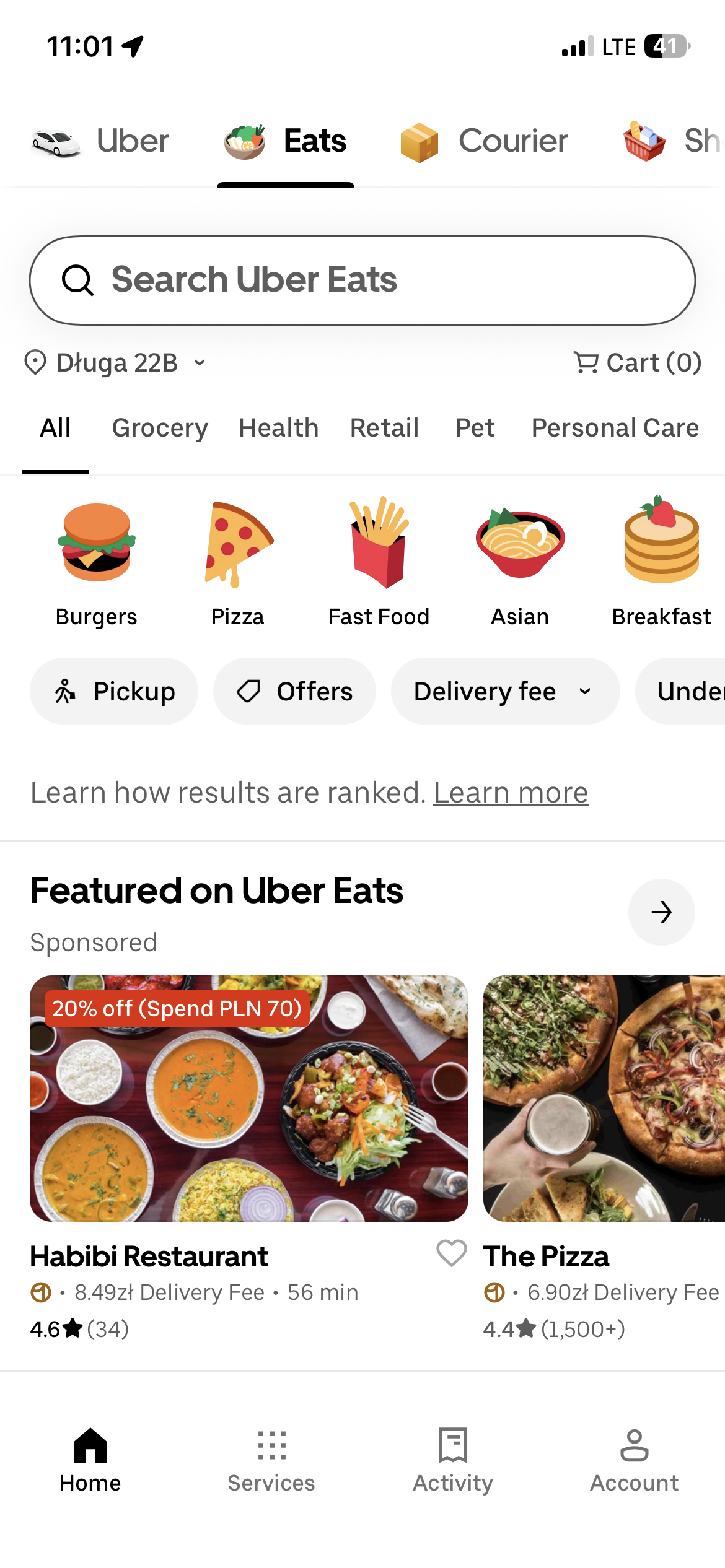Open the Featured on Uber Eats arrow
Screen dimensions: 725x1568
(x=661, y=912)
